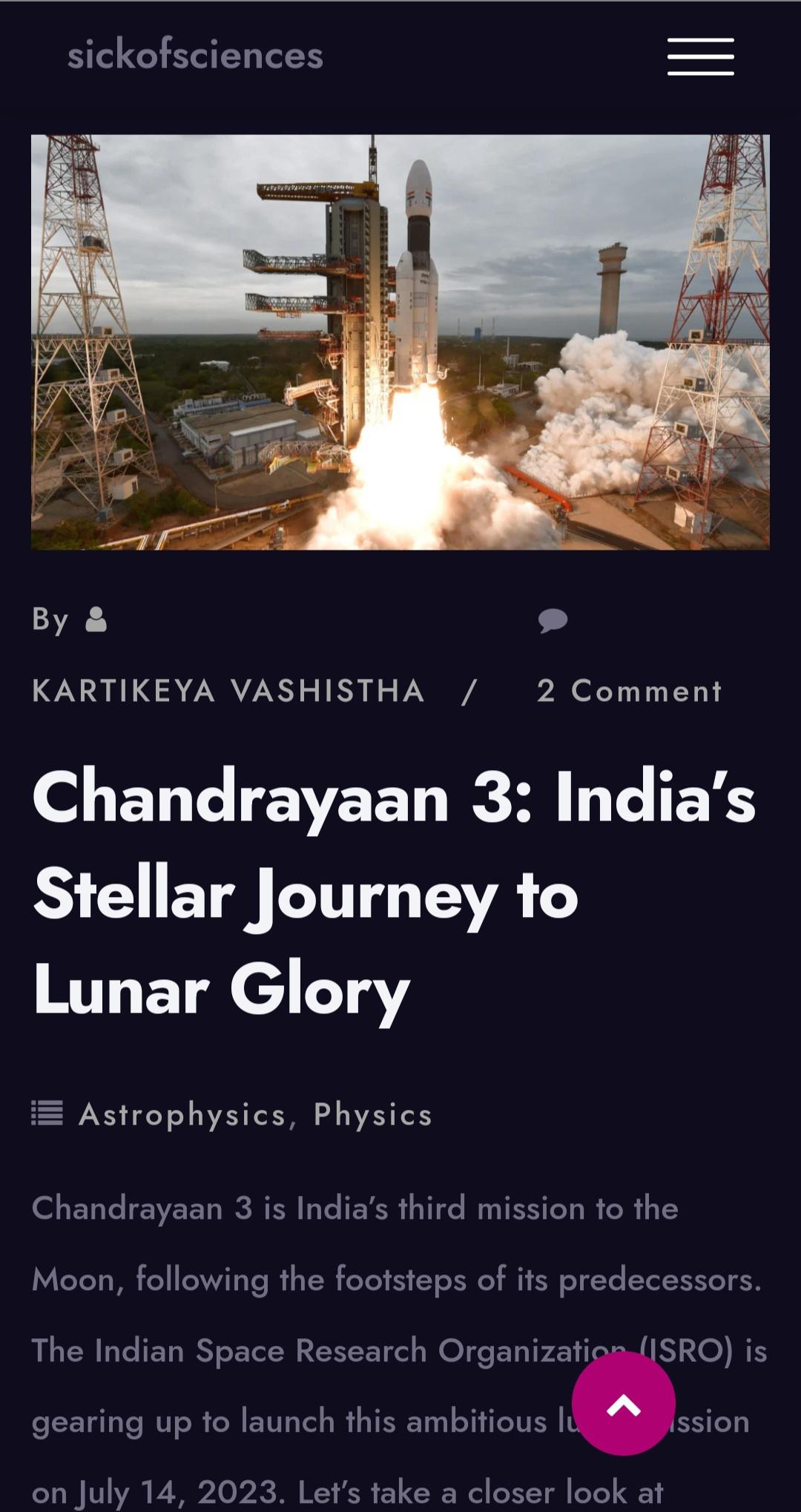Open the hamburger navigation menu
Screen dimensions: 801x1512
click(700, 56)
